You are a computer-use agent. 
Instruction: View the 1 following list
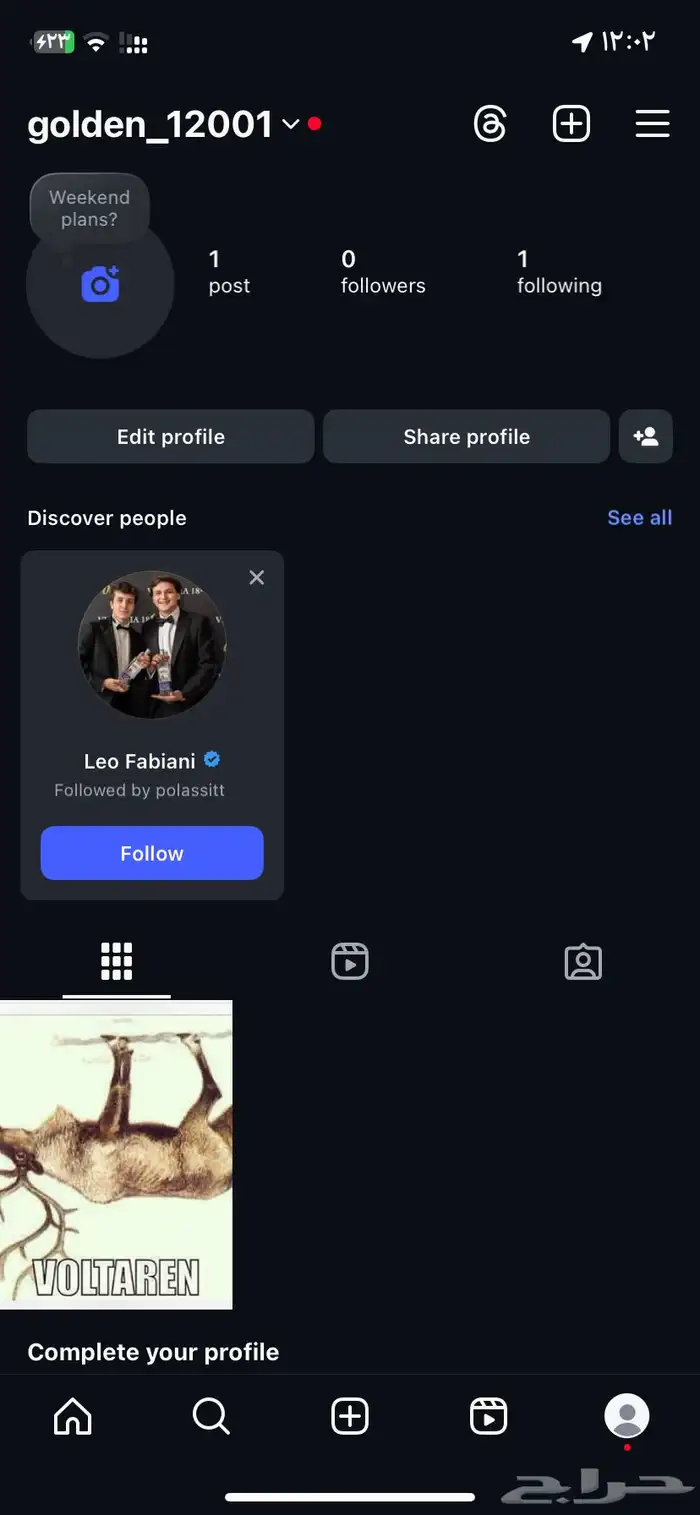pyautogui.click(x=558, y=272)
